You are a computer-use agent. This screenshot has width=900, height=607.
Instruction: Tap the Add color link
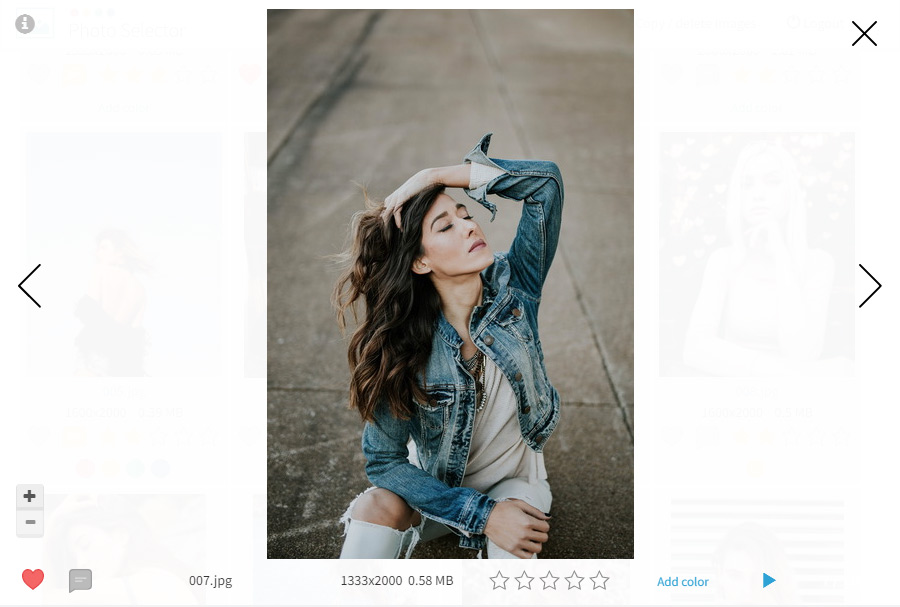(x=683, y=582)
